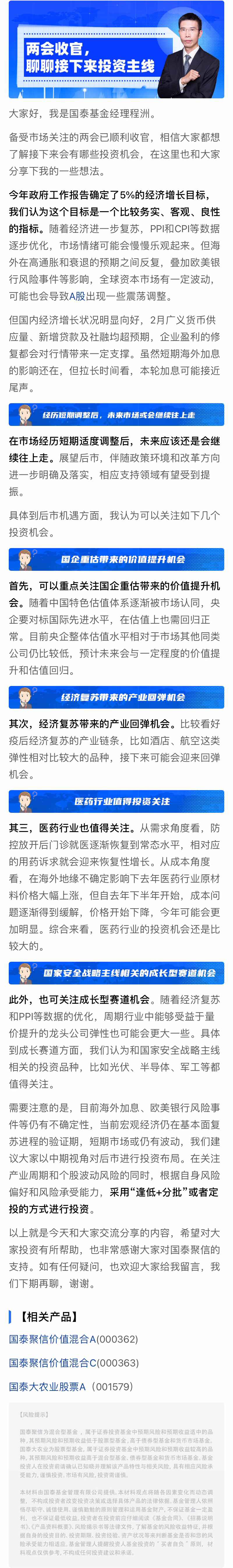Open the 国泰聚信价值混合C fund link
Screen dimensions: 233x1568
point(73,1363)
